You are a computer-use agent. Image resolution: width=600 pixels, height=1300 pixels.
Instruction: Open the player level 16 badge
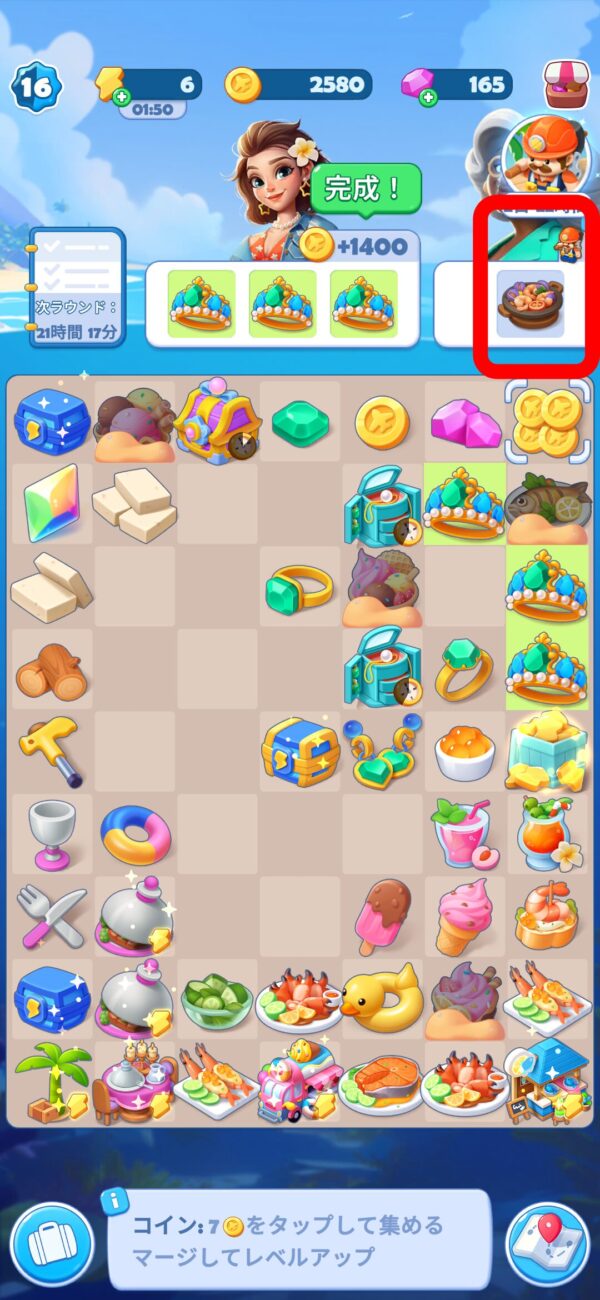tap(36, 86)
